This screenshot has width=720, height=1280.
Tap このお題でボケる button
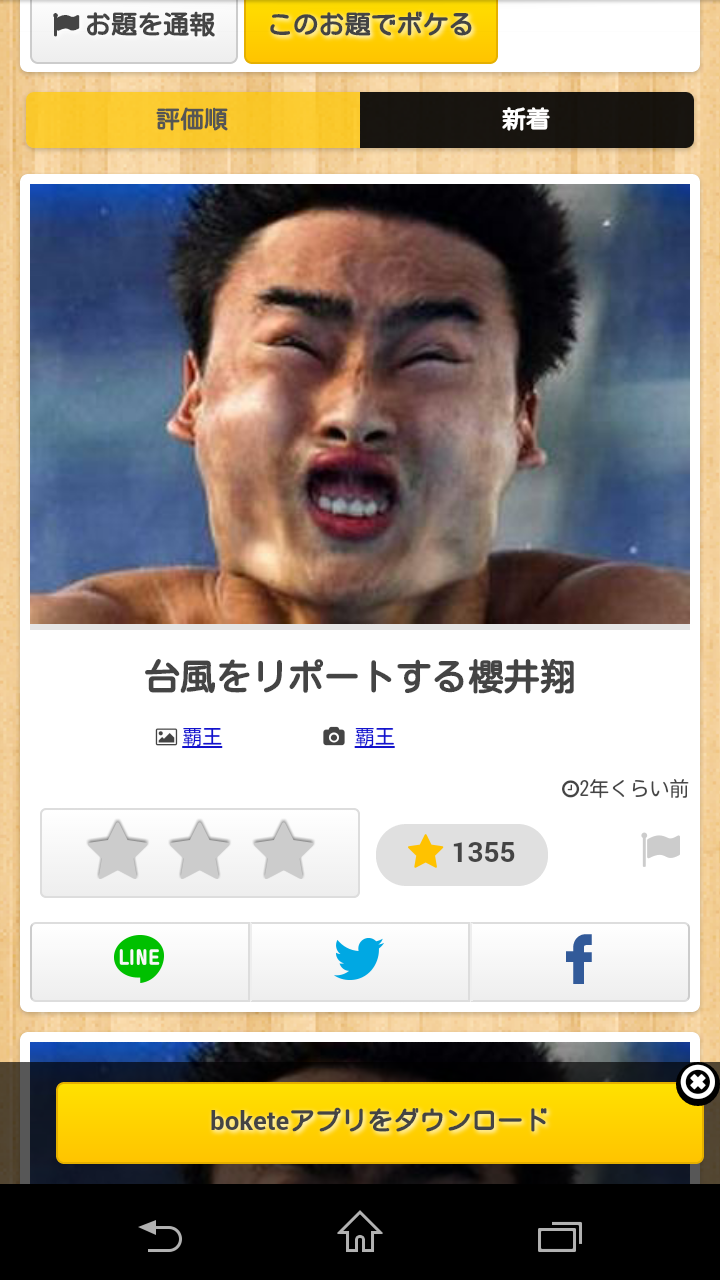click(370, 26)
